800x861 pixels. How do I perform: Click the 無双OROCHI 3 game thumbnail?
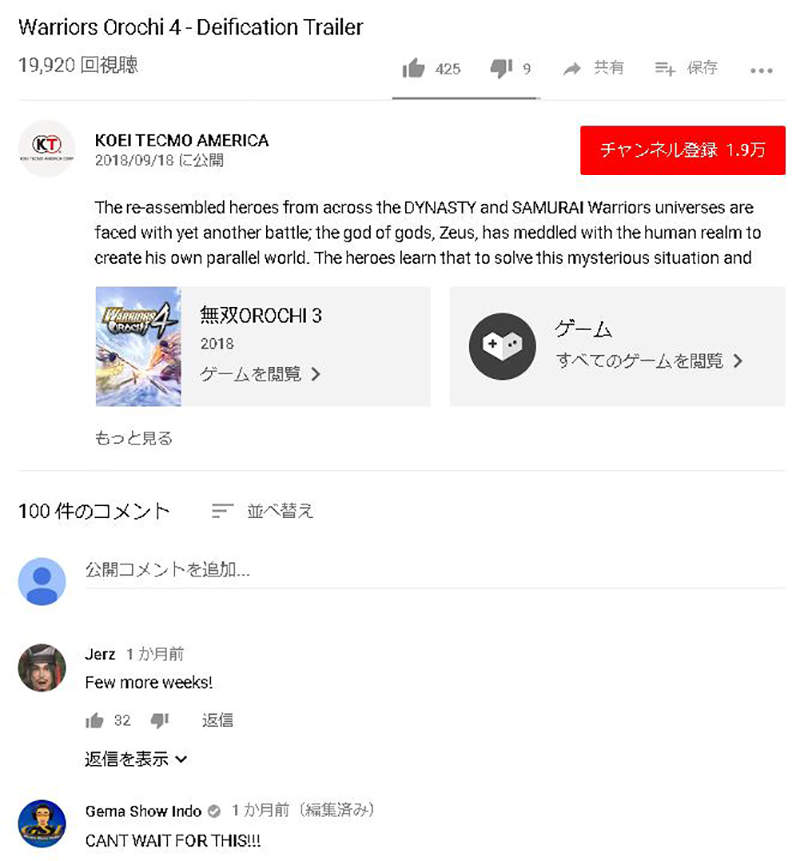point(139,346)
